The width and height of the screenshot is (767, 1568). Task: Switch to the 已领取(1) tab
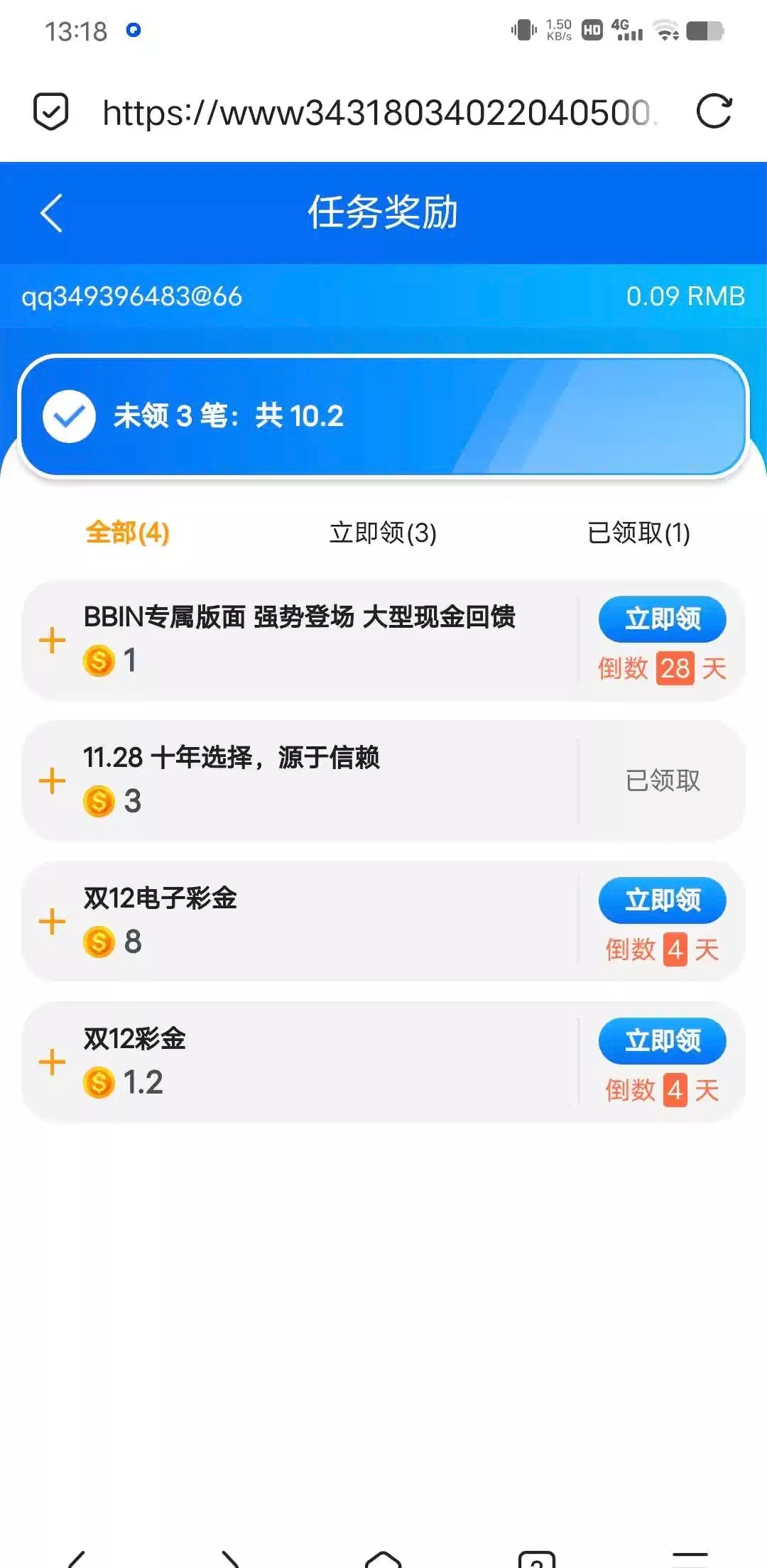638,533
